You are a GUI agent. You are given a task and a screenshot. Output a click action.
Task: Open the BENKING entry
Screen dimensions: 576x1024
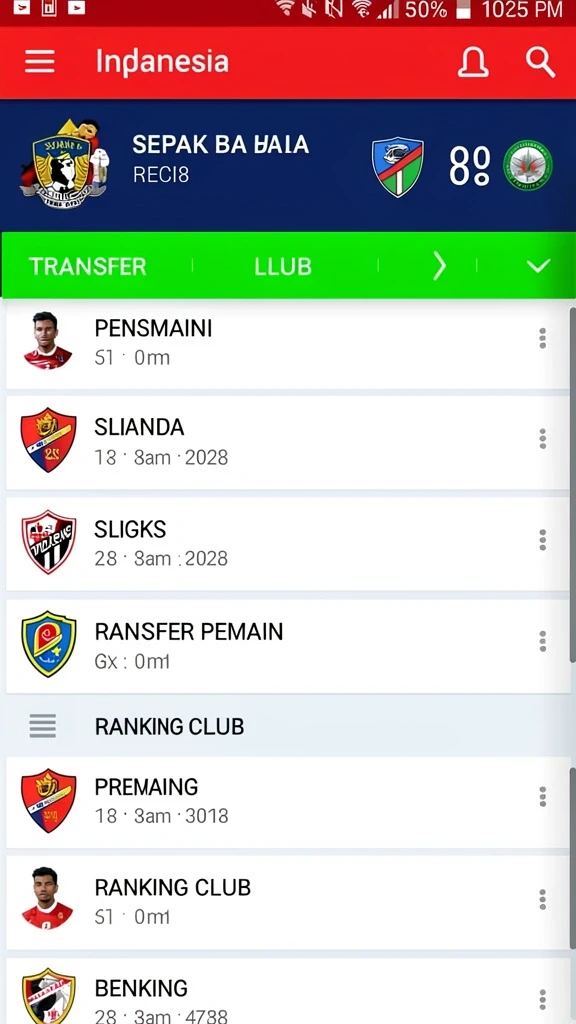point(288,991)
